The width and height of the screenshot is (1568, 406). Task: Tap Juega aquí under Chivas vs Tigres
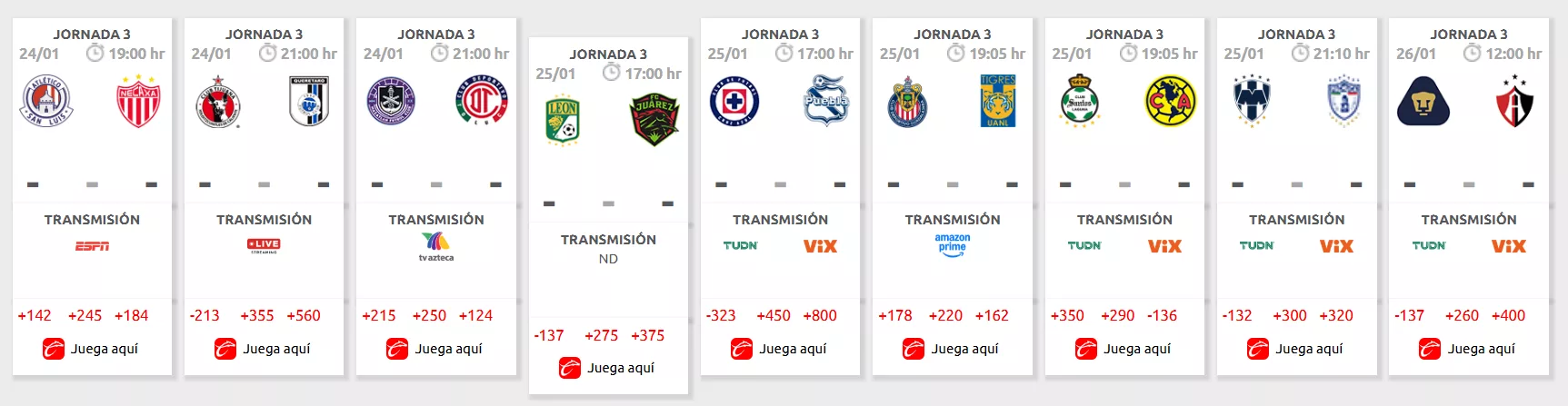[x=952, y=349]
